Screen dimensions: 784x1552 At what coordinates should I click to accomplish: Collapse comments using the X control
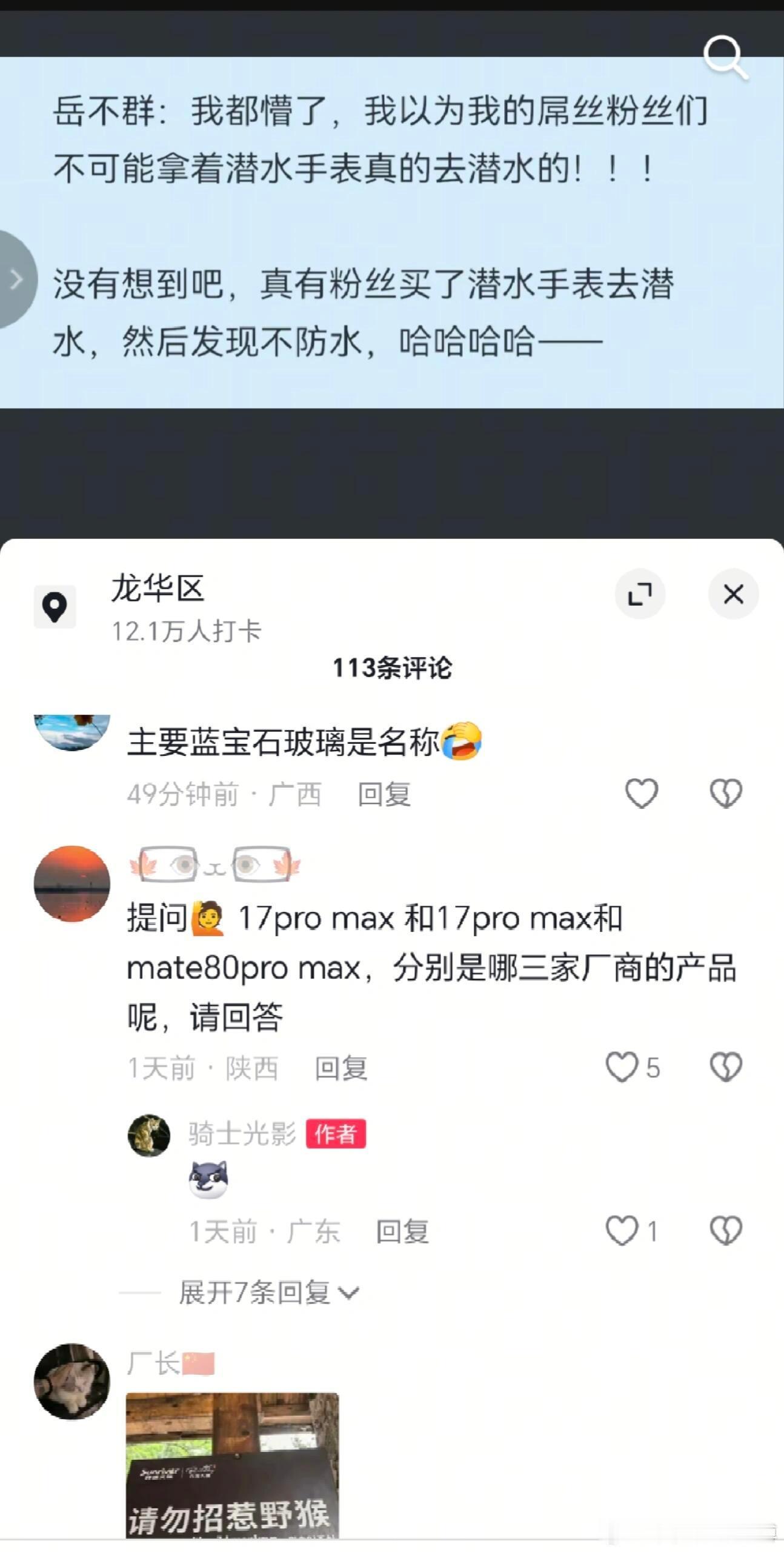pyautogui.click(x=734, y=595)
